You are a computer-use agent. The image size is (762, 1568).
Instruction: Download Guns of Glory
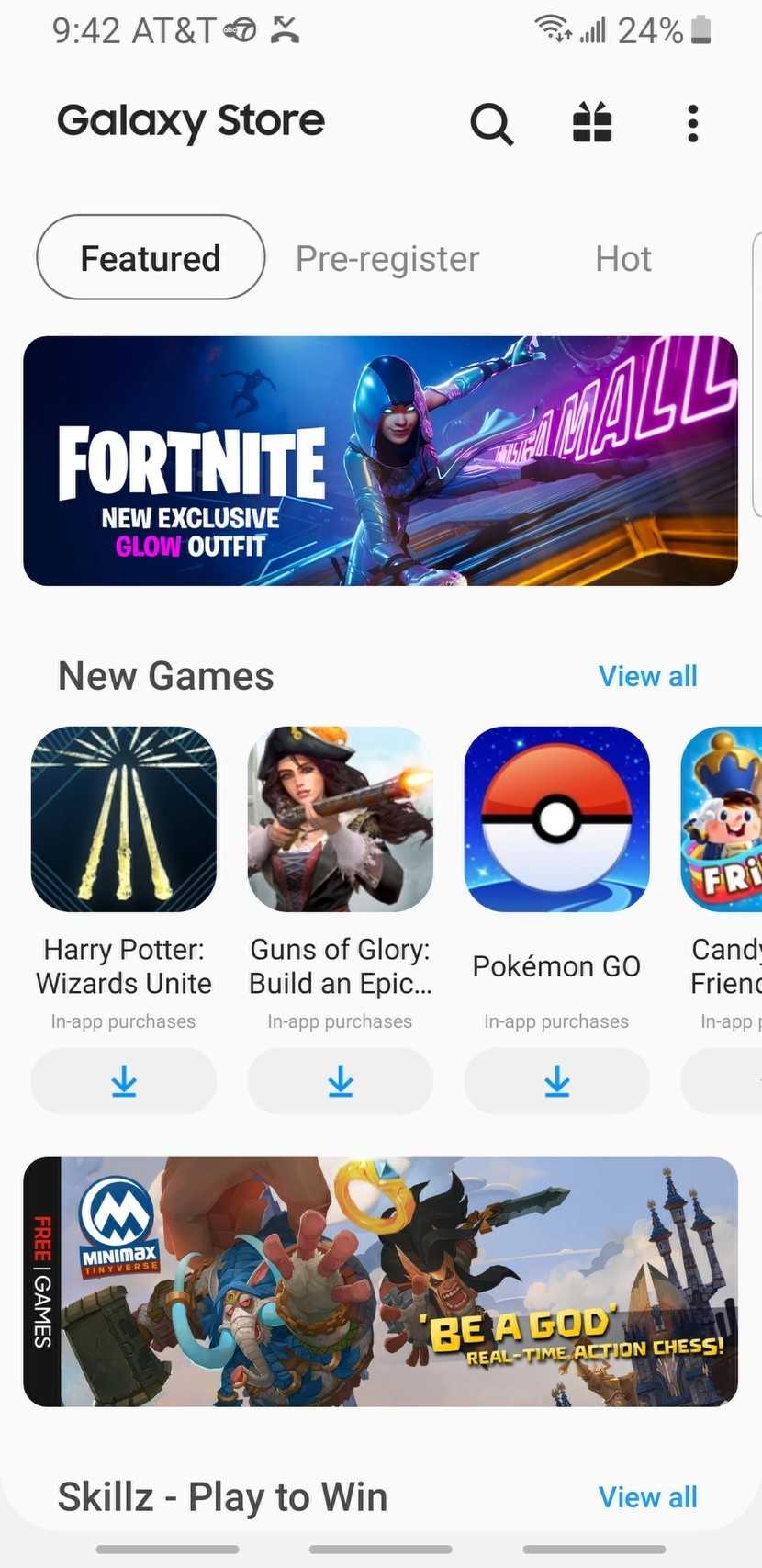point(341,1081)
